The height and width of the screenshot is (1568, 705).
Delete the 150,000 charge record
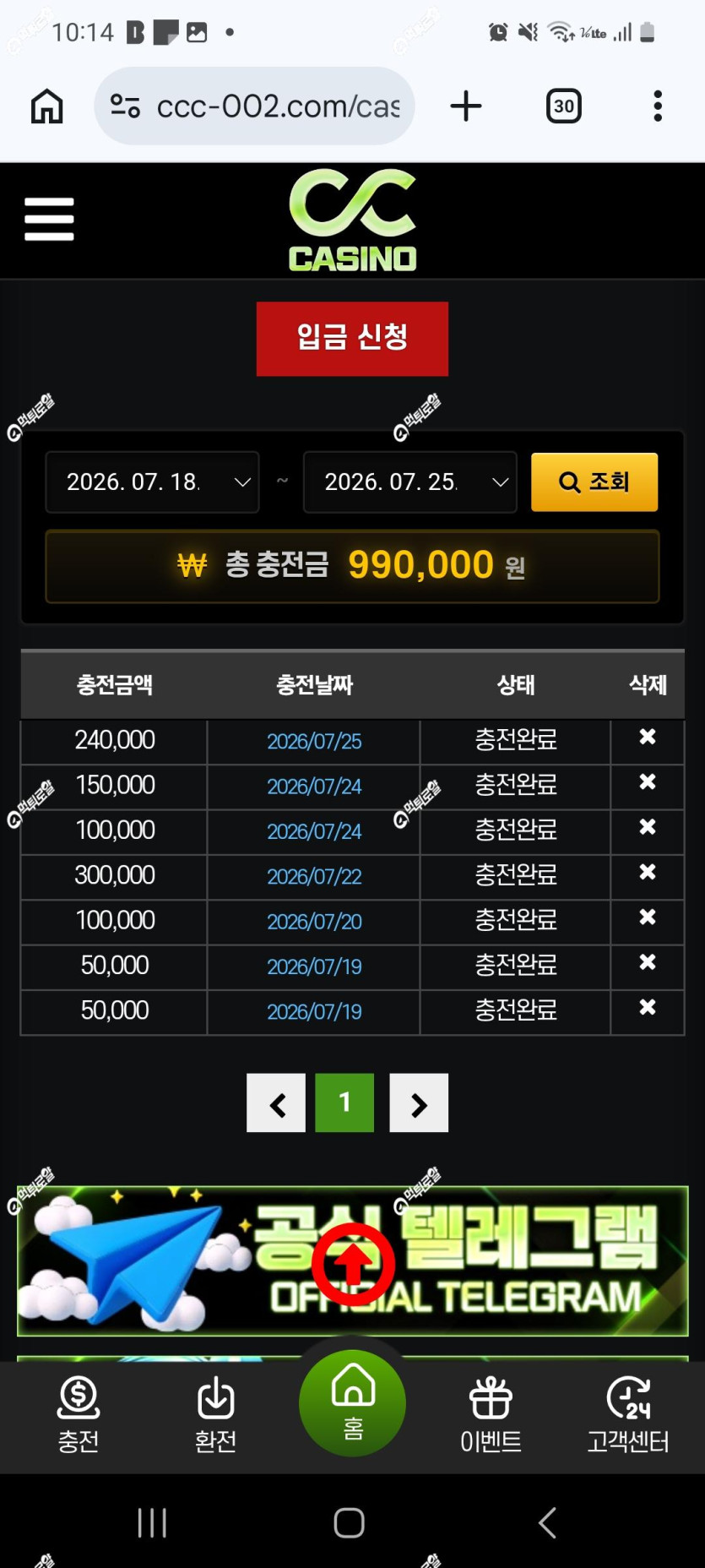tap(648, 782)
